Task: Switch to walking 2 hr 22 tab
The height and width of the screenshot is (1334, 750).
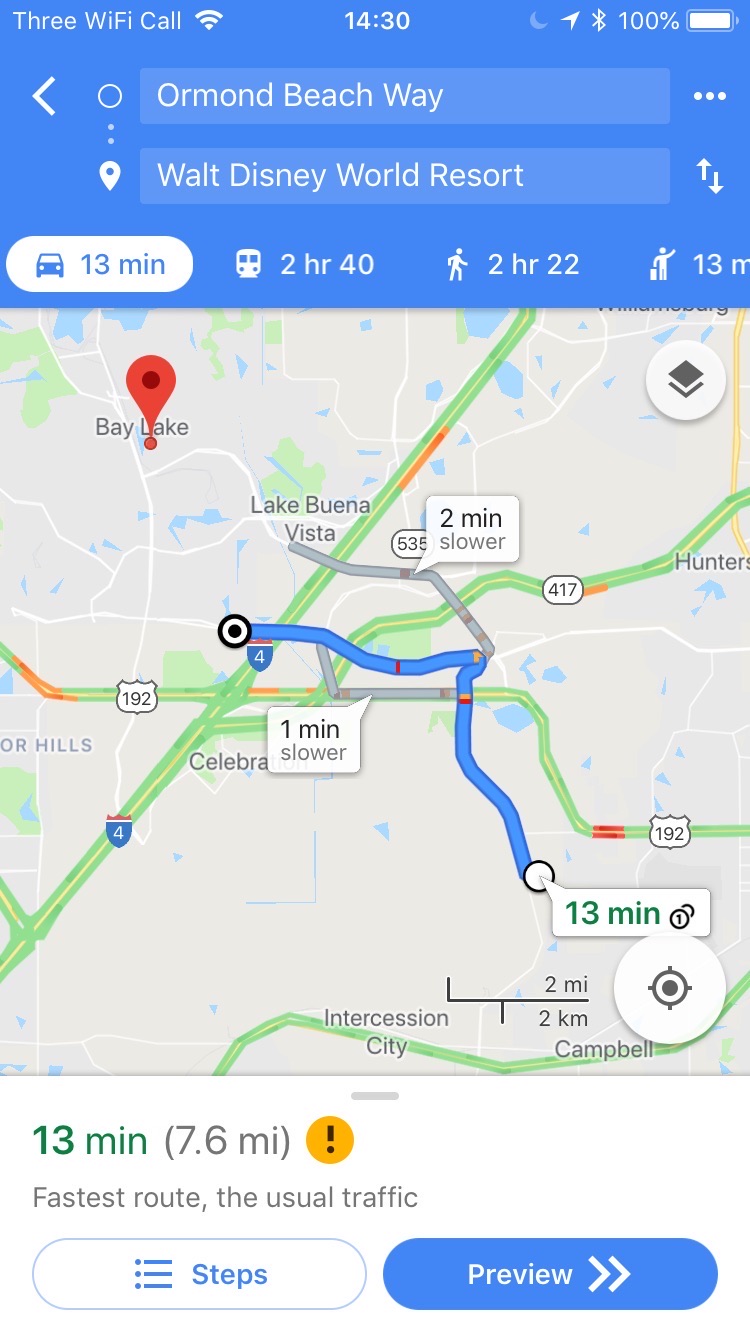Action: tap(512, 264)
